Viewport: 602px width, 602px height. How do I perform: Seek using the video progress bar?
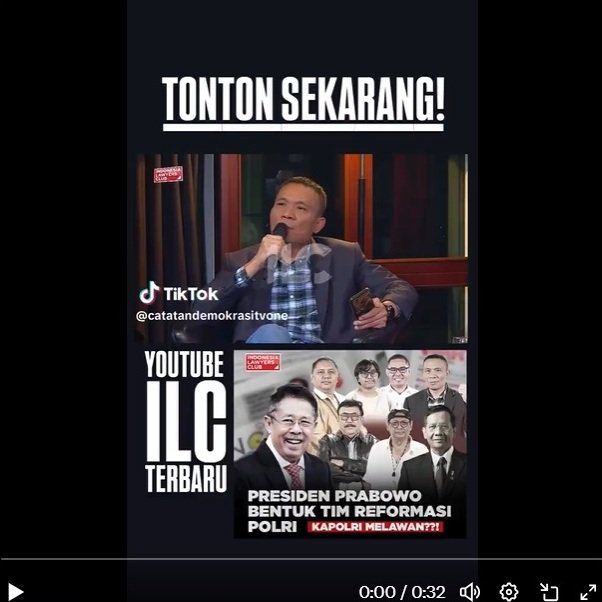pos(300,558)
